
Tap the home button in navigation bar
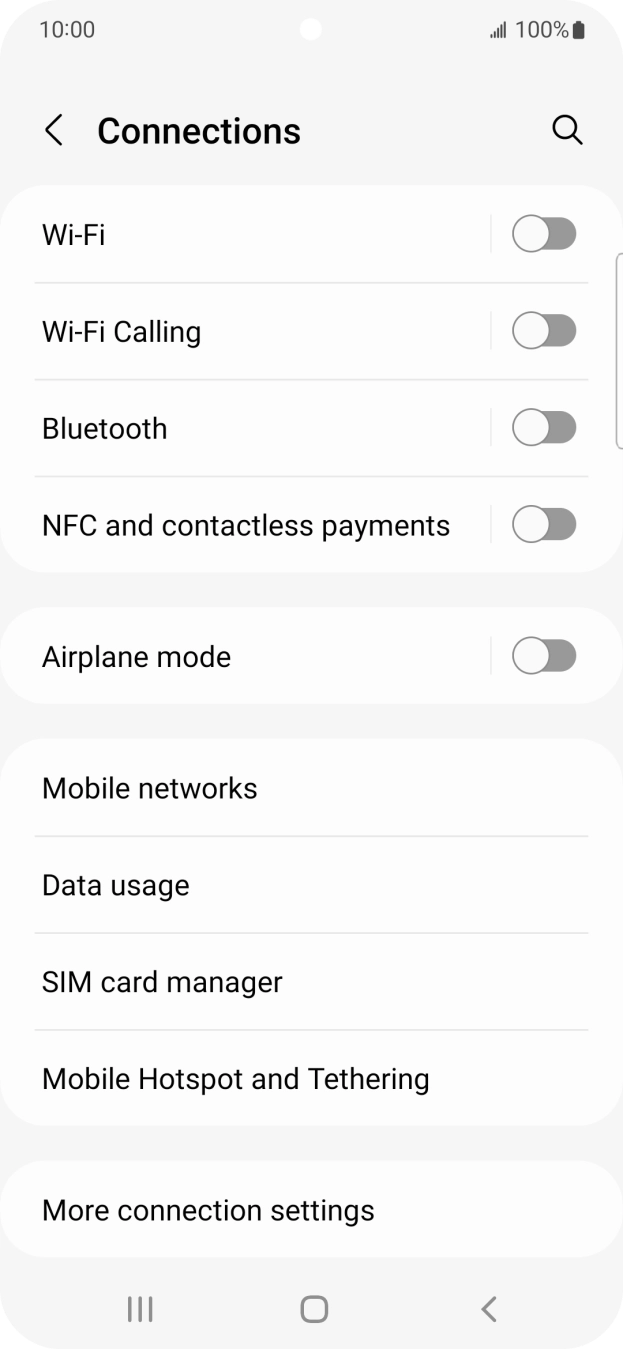pyautogui.click(x=314, y=1309)
